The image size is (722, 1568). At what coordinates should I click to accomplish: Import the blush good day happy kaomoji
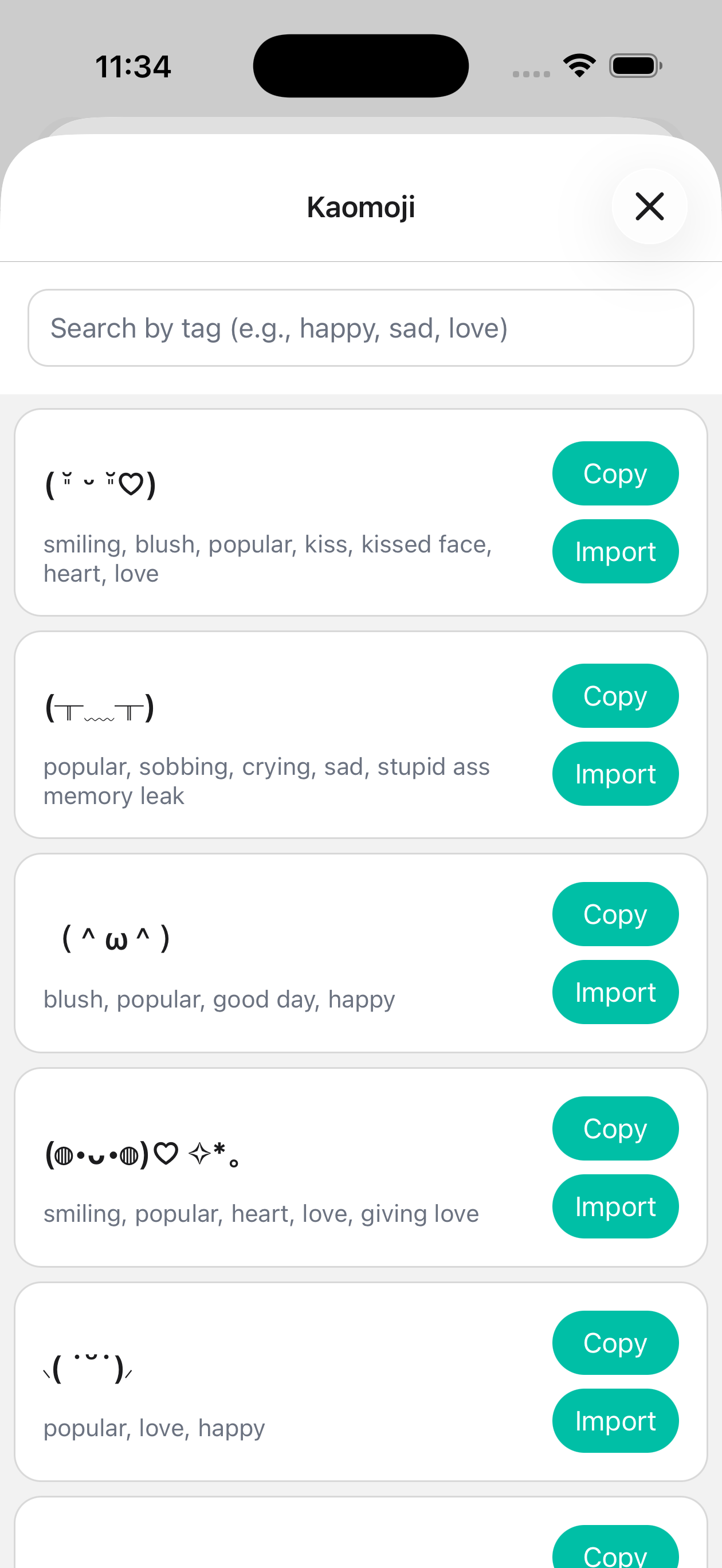tap(615, 991)
